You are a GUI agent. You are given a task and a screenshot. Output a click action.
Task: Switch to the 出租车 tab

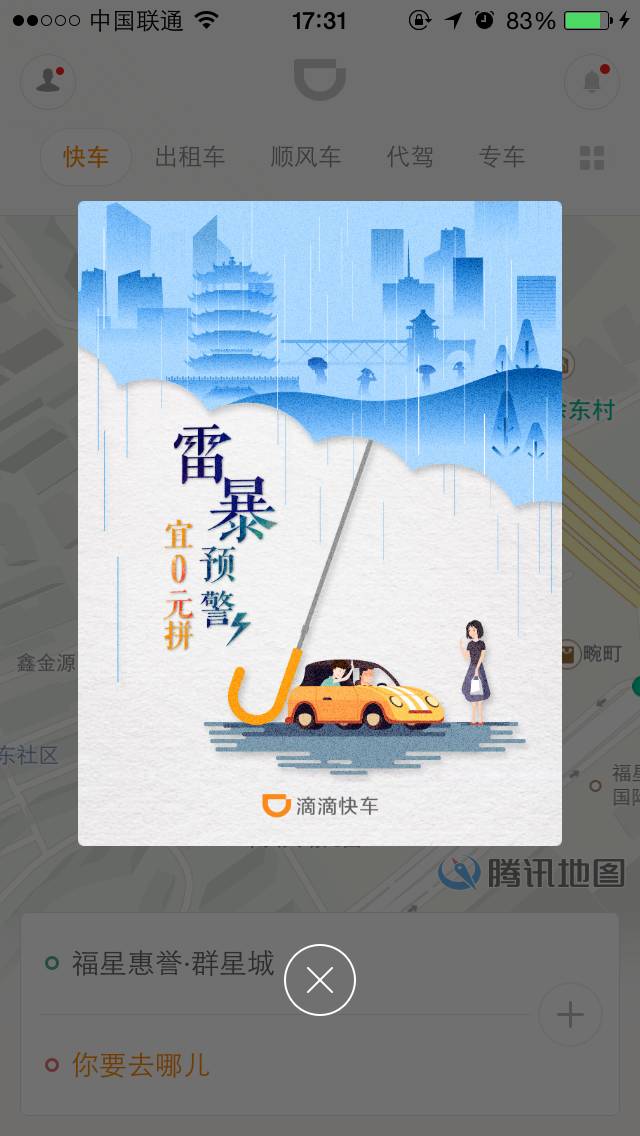point(190,156)
